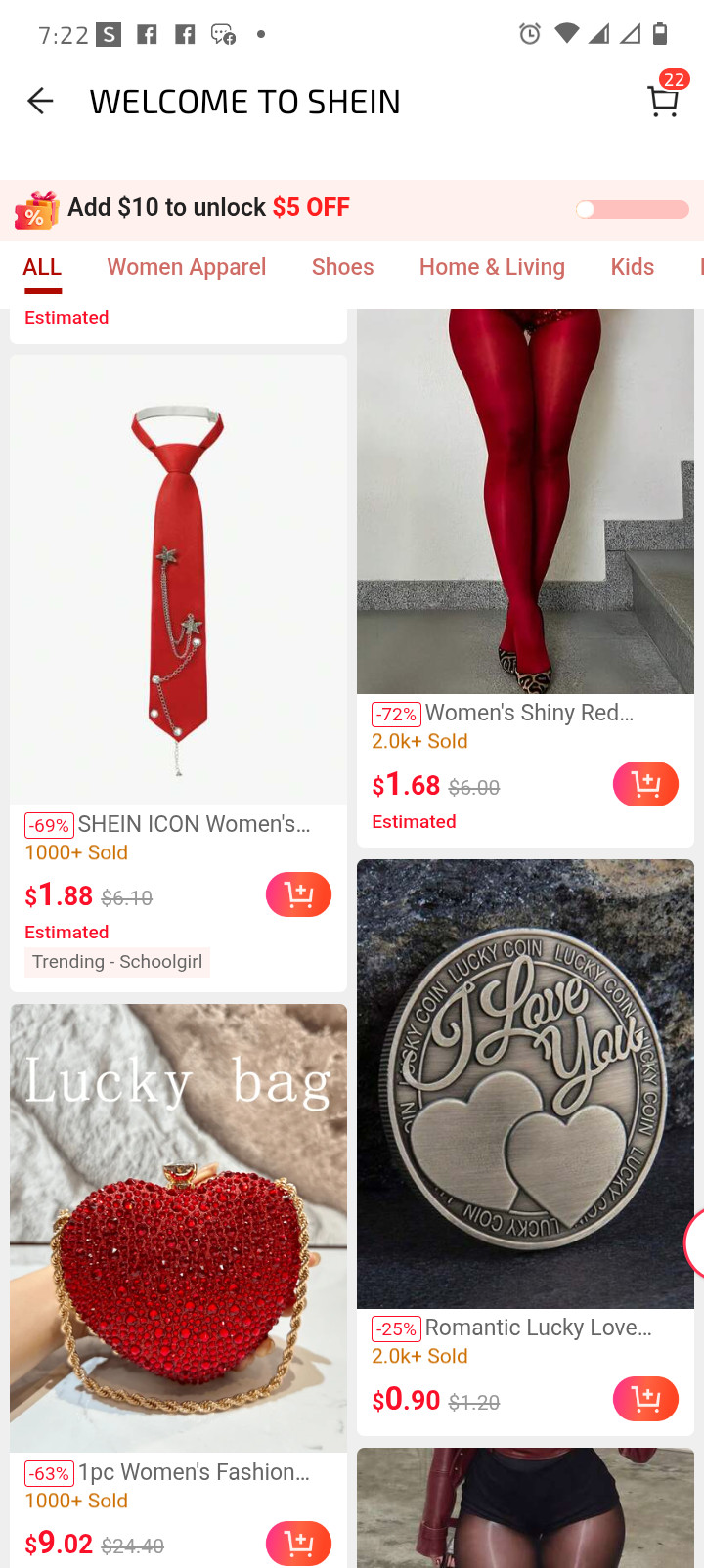The image size is (704, 1568).
Task: Open the SHEIN ICON Women's tie product
Action: click(x=178, y=580)
